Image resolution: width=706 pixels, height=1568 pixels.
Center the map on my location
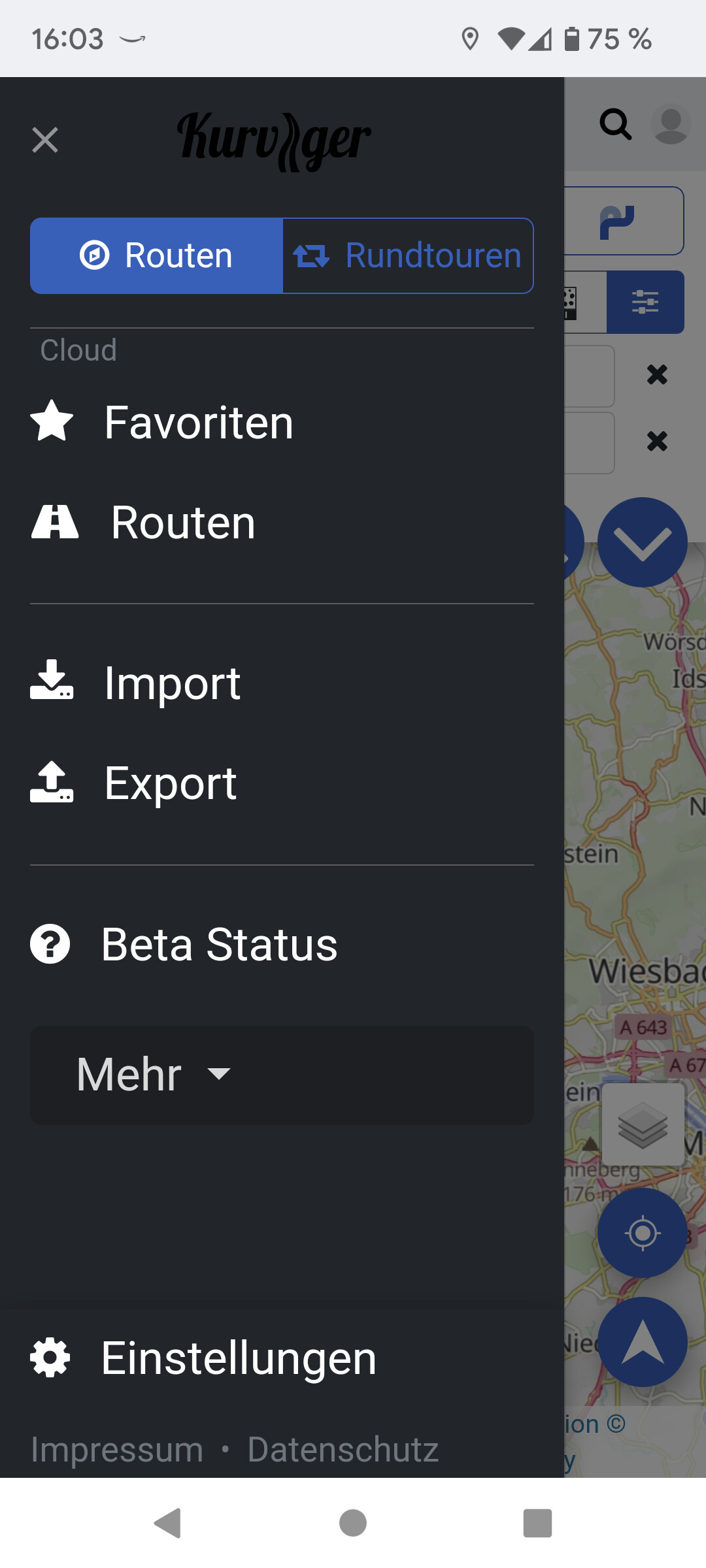click(643, 1233)
